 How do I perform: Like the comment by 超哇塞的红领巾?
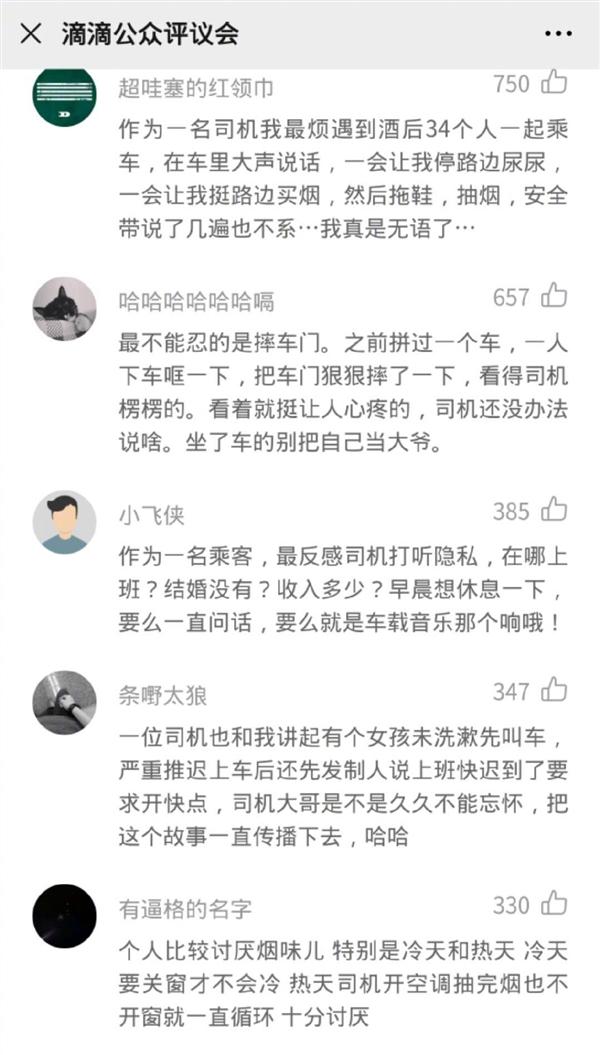click(x=554, y=83)
